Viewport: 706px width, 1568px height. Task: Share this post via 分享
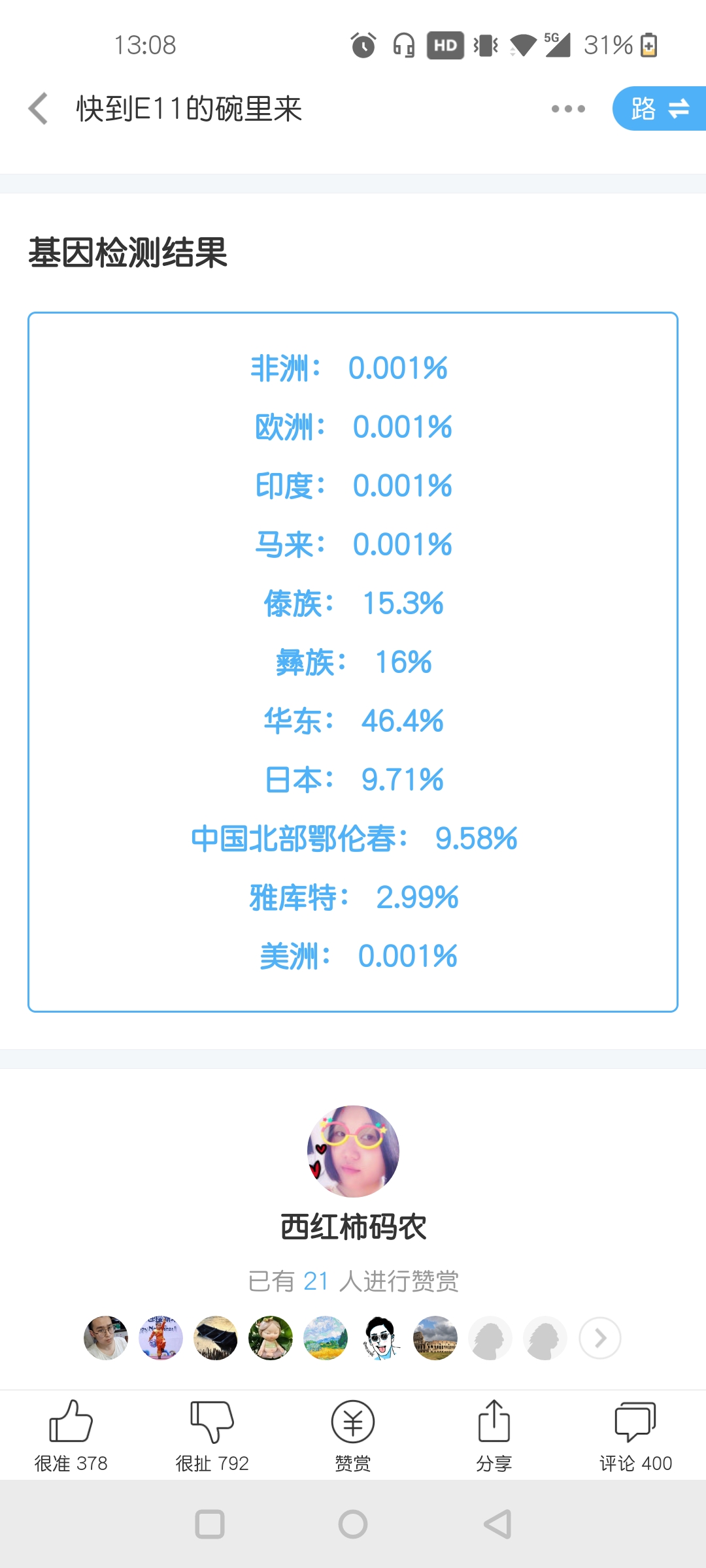[494, 1436]
